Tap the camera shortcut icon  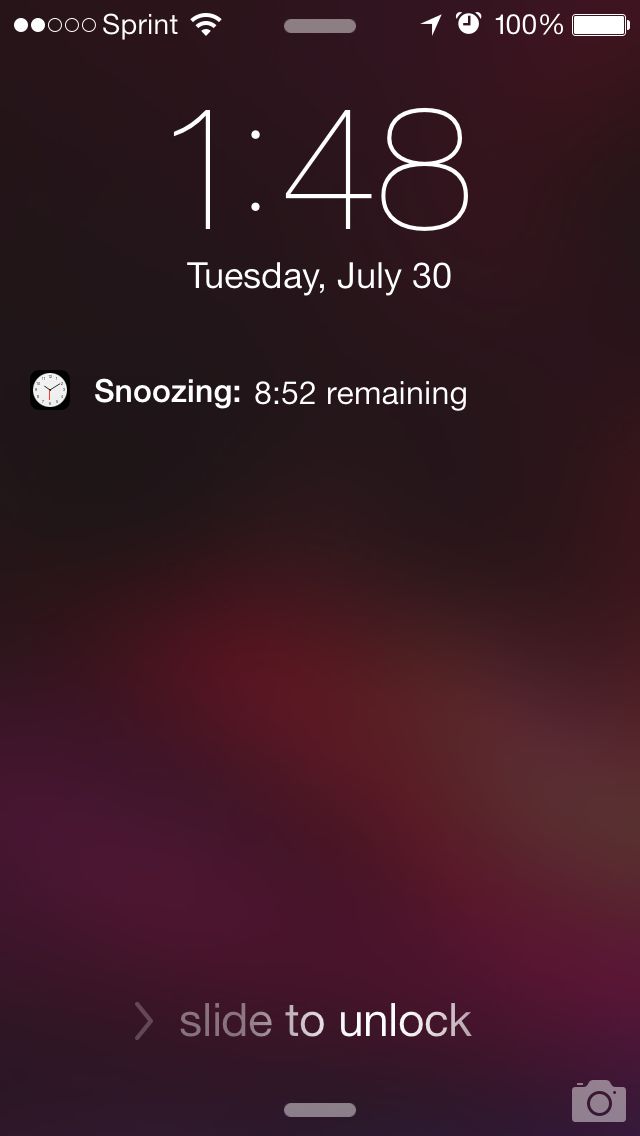[599, 1100]
